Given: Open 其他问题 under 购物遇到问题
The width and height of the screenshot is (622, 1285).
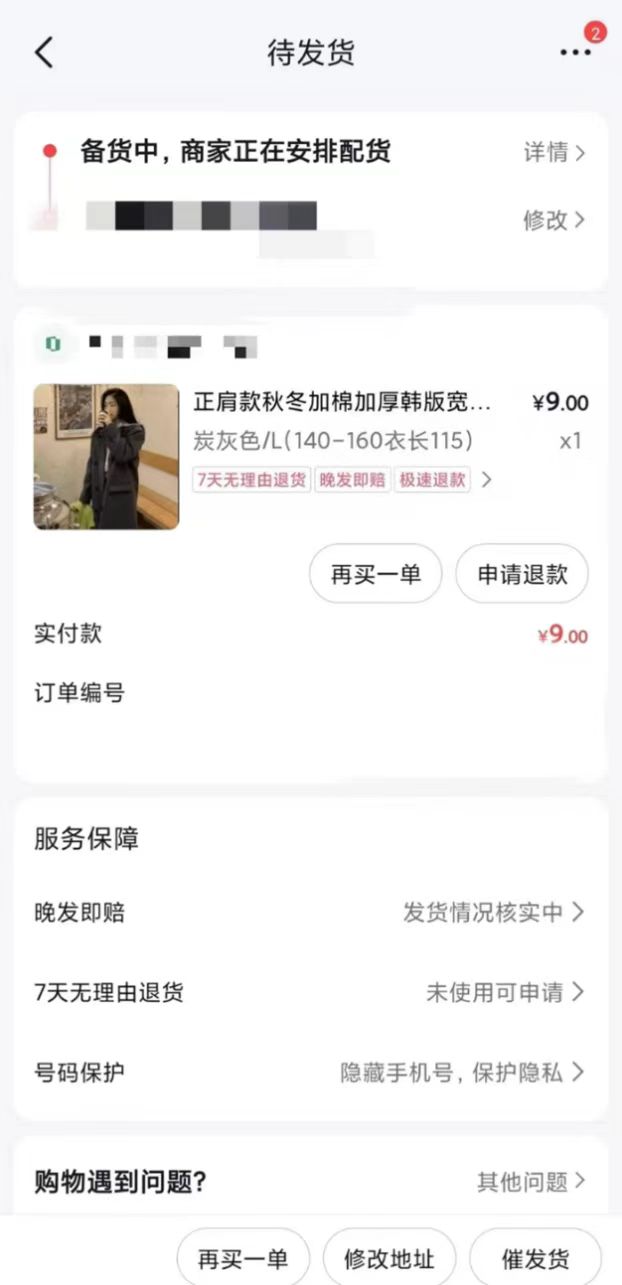Looking at the screenshot, I should click(x=531, y=1182).
